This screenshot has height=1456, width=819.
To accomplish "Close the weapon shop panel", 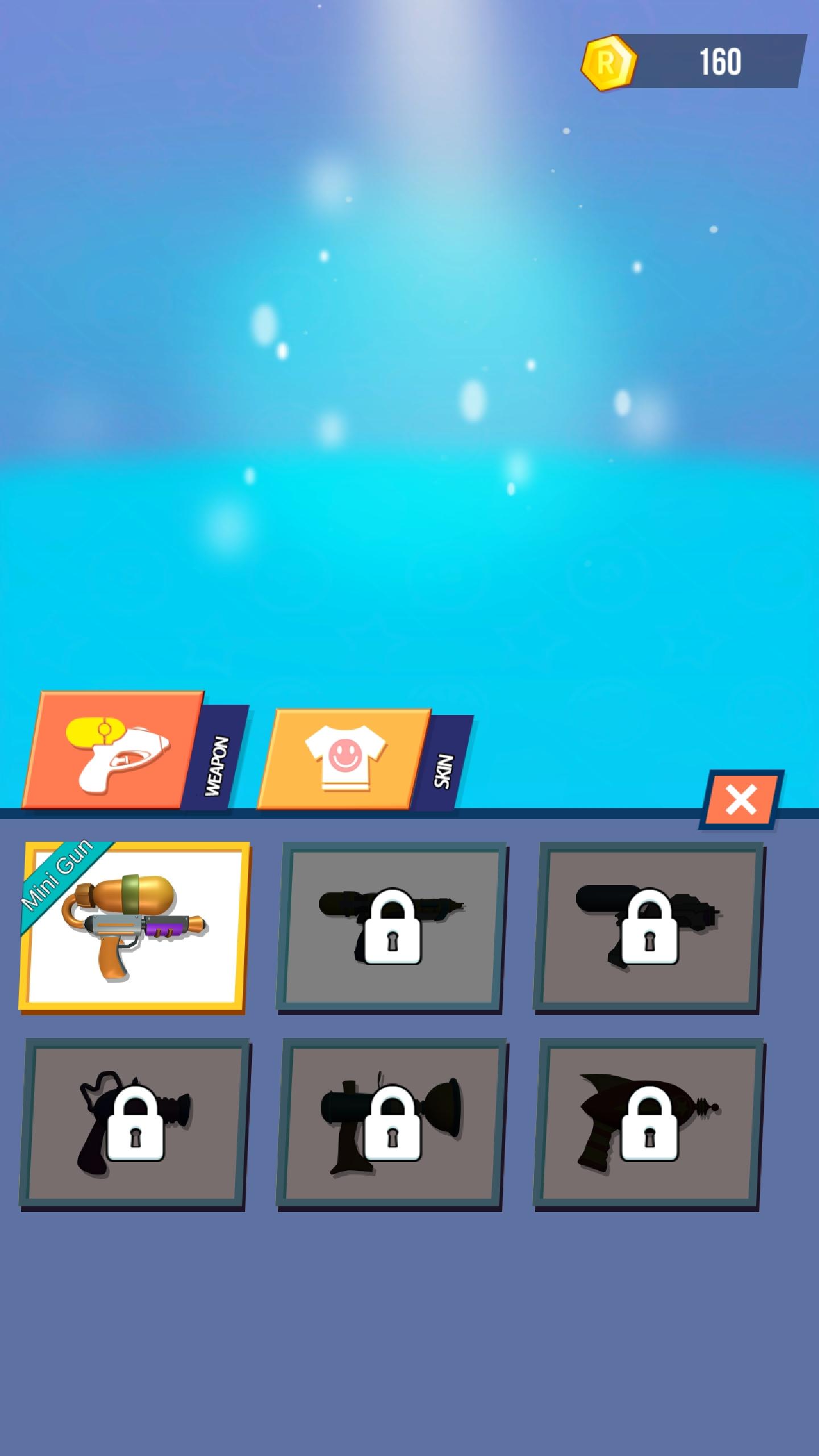I will coord(741,800).
